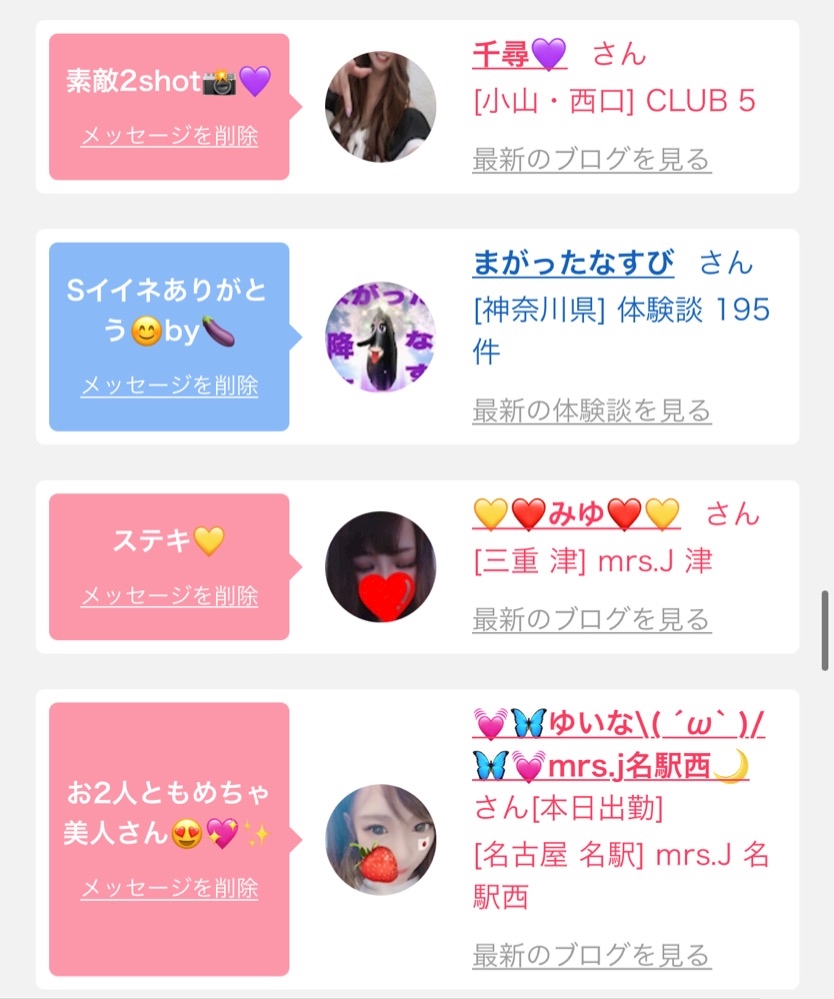This screenshot has width=834, height=999.
Task: Delete the 素敵2shot message
Action: [x=169, y=136]
